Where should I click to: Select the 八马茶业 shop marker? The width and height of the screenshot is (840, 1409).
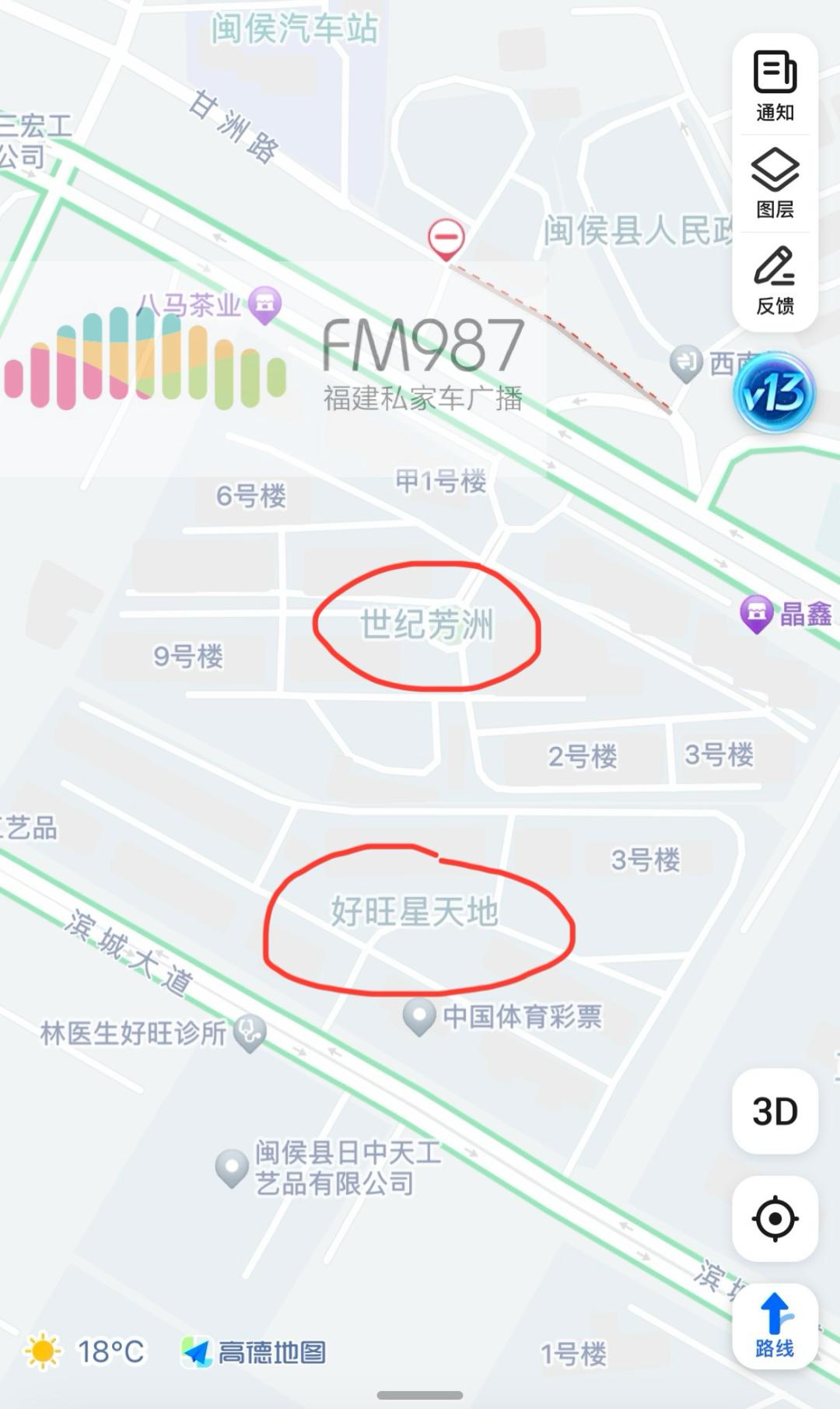(x=264, y=304)
